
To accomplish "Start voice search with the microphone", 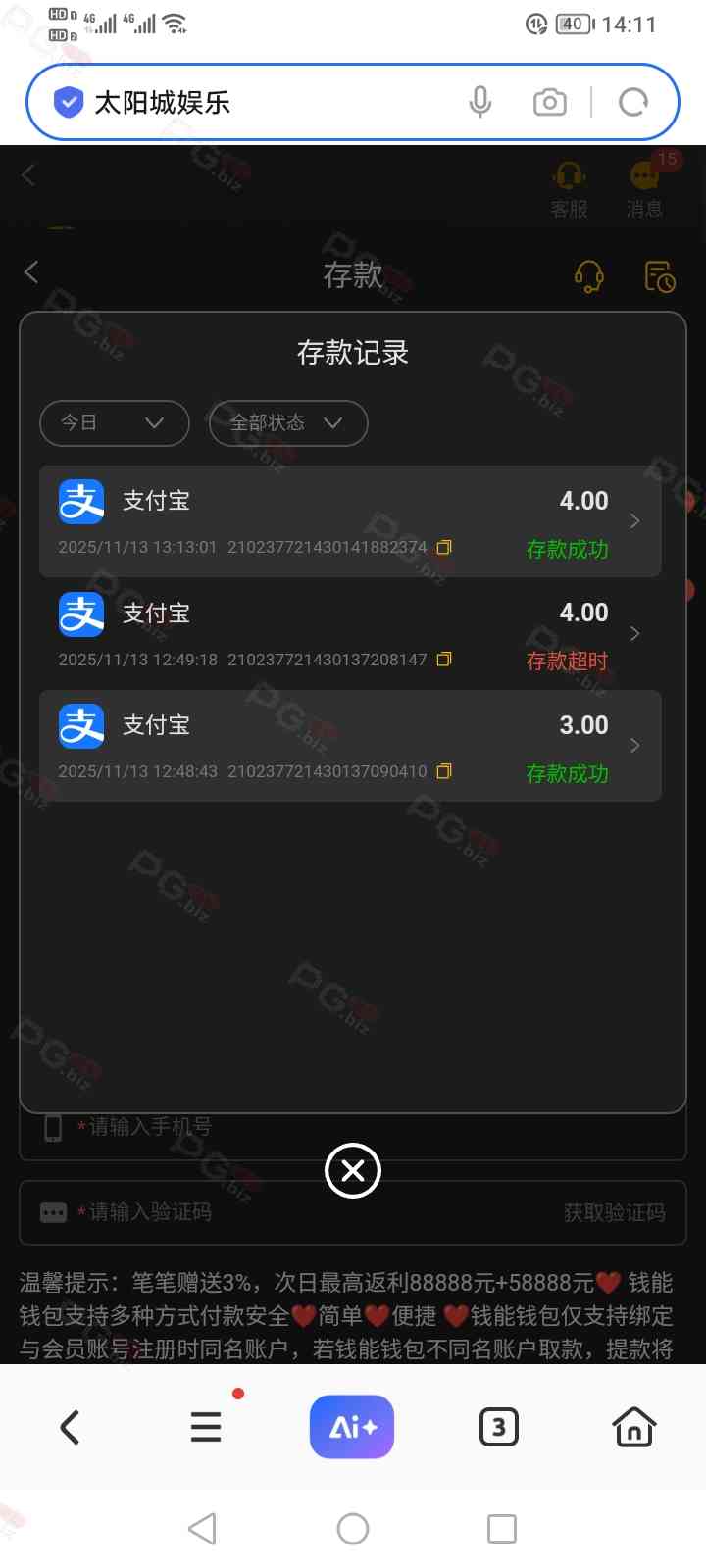I will pos(479,102).
